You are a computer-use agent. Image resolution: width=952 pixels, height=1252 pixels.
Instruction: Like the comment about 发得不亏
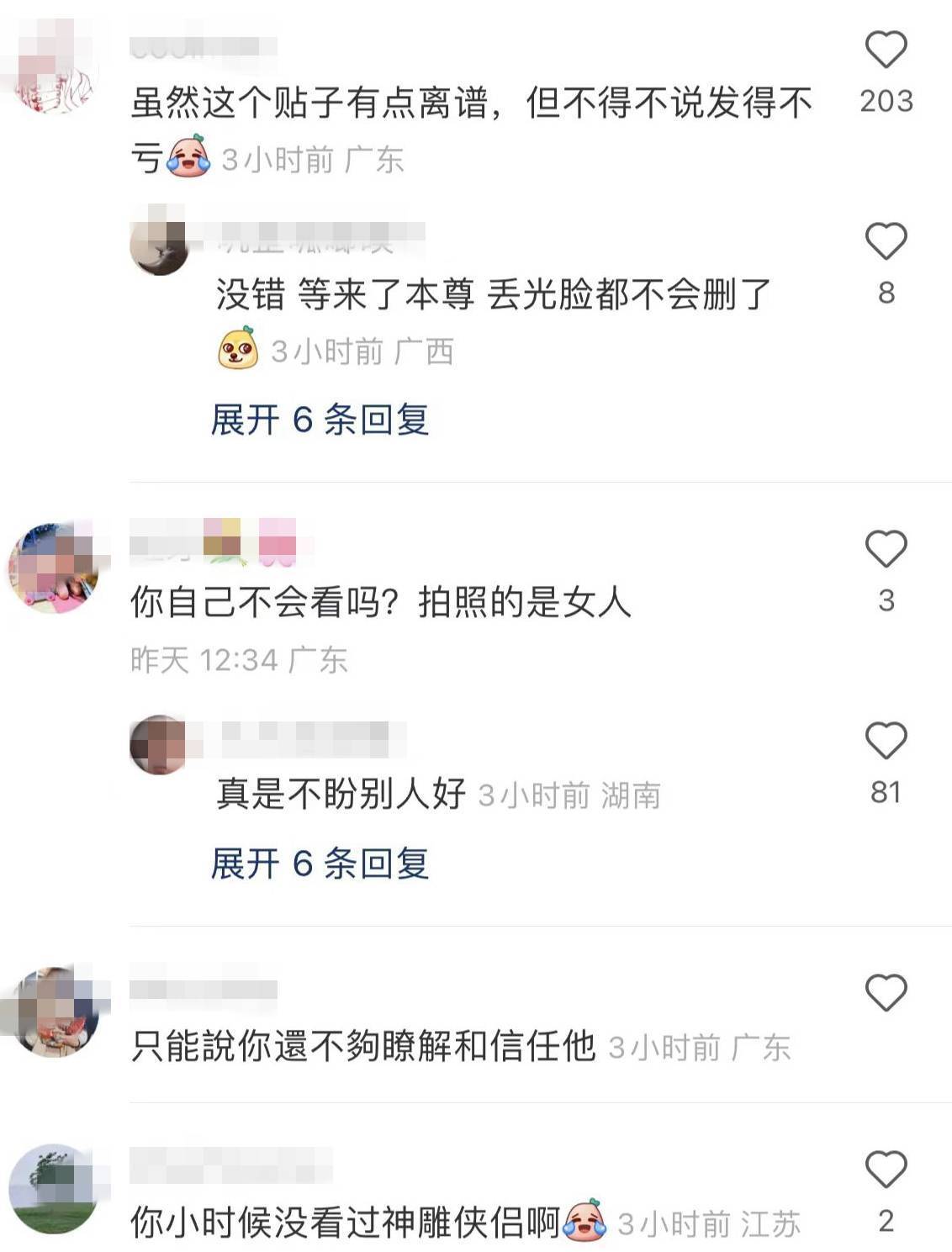pos(886,50)
